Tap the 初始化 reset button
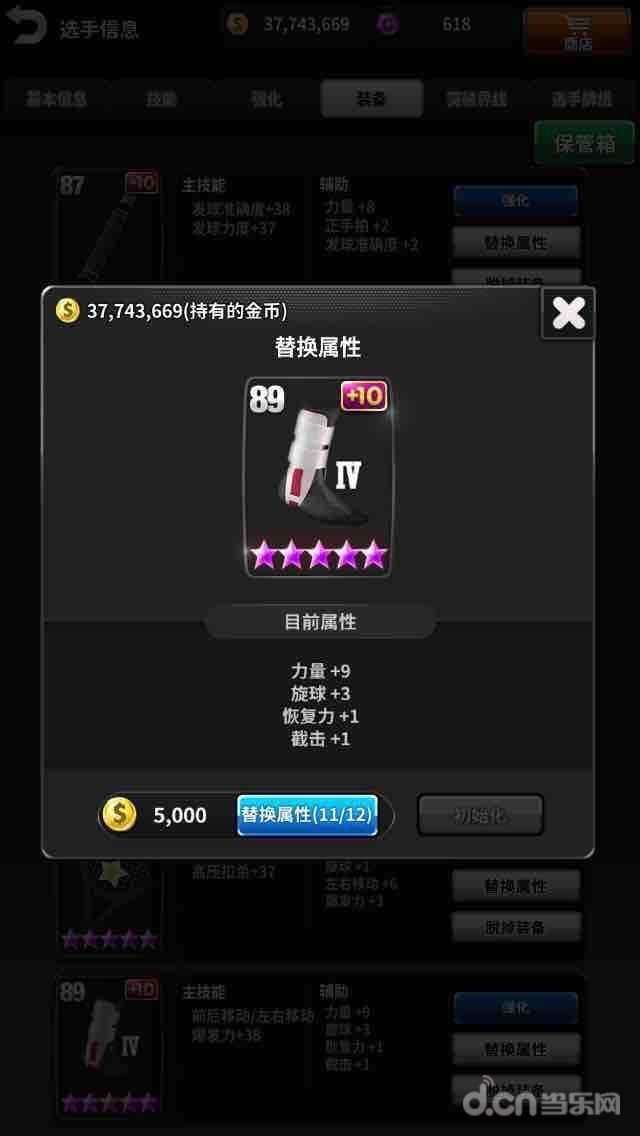Viewport: 640px width, 1136px height. point(481,815)
